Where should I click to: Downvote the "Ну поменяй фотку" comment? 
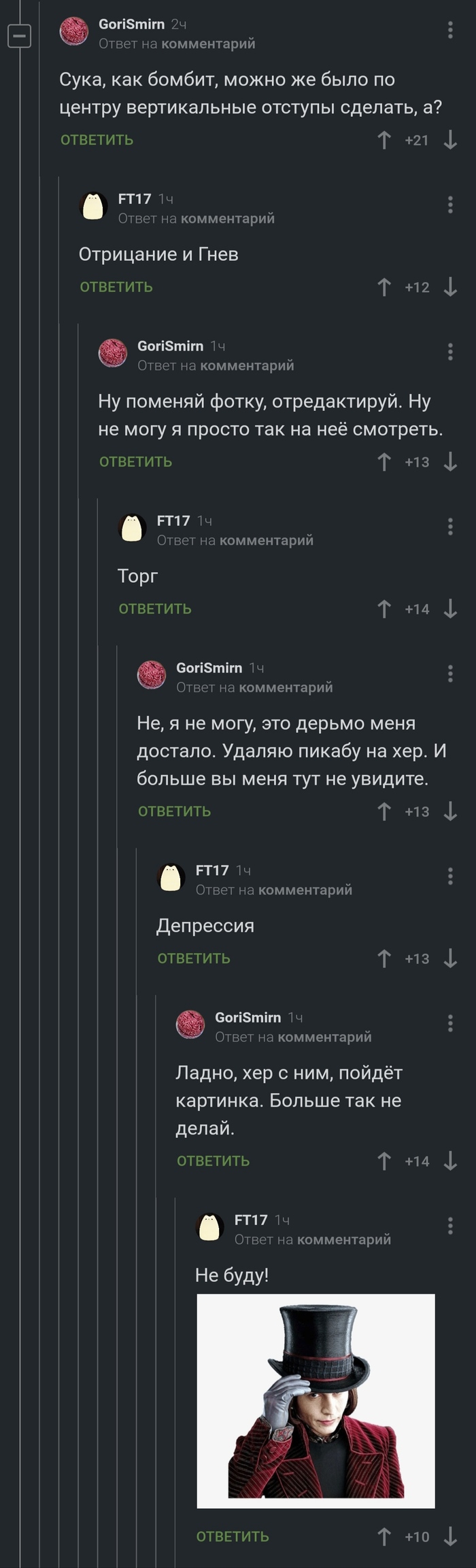point(450,462)
